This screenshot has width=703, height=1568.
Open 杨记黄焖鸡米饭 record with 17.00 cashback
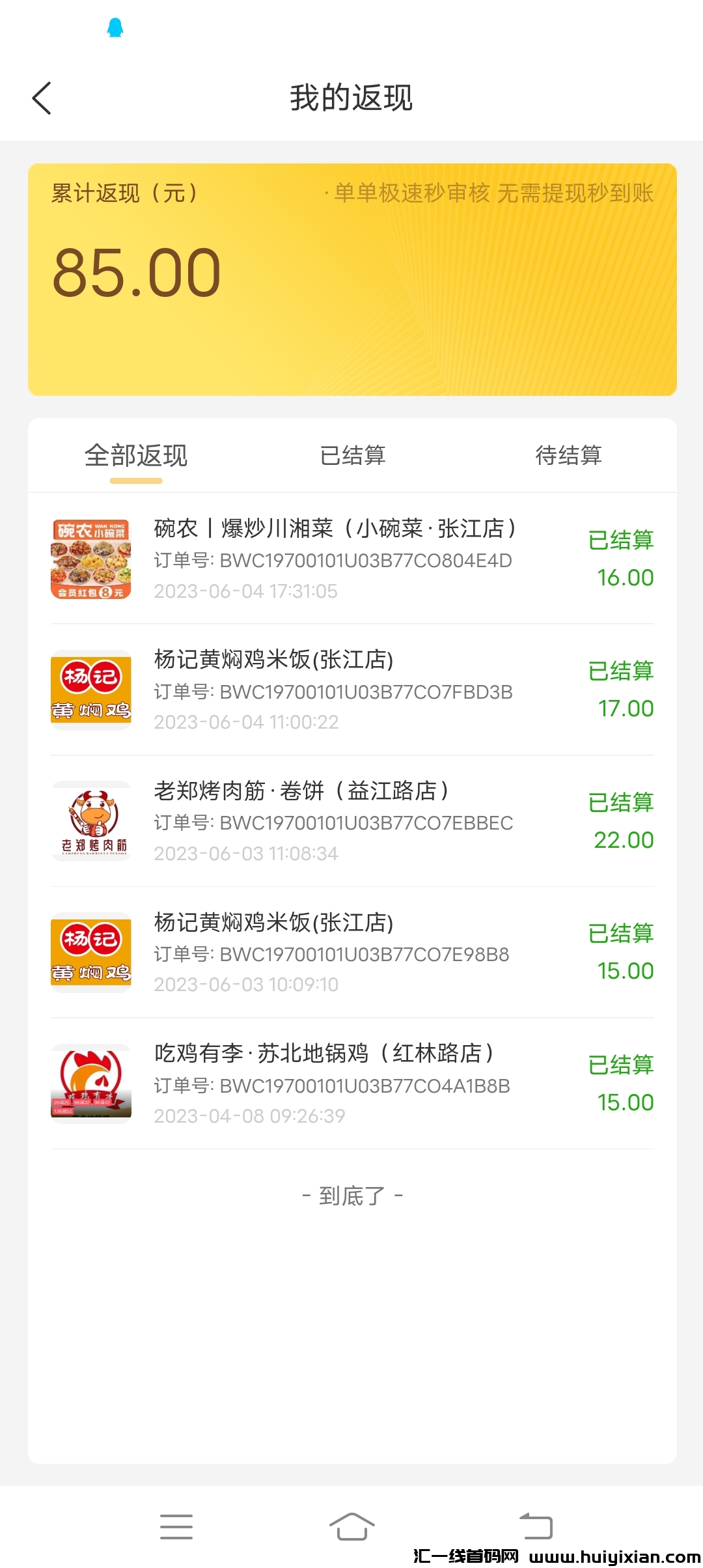point(351,690)
